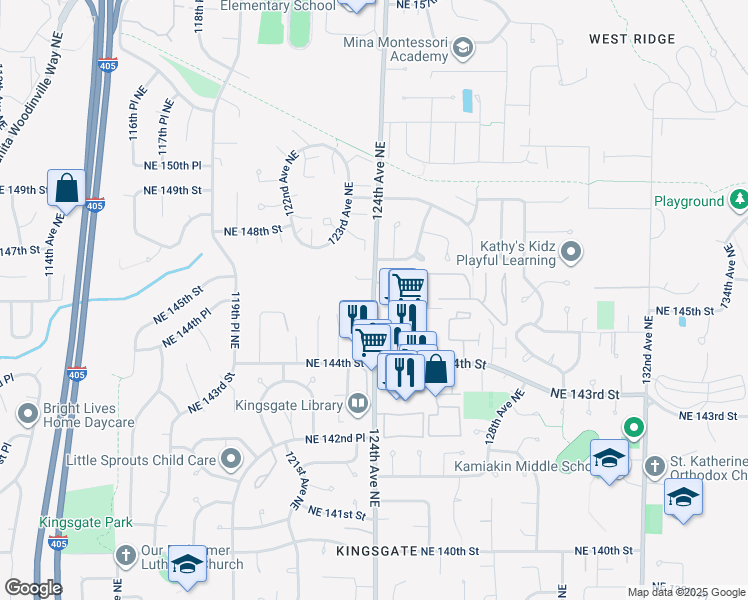Open the school marker over Our Redeemer Lutheran Church
This screenshot has height=600, width=748.
click(187, 564)
